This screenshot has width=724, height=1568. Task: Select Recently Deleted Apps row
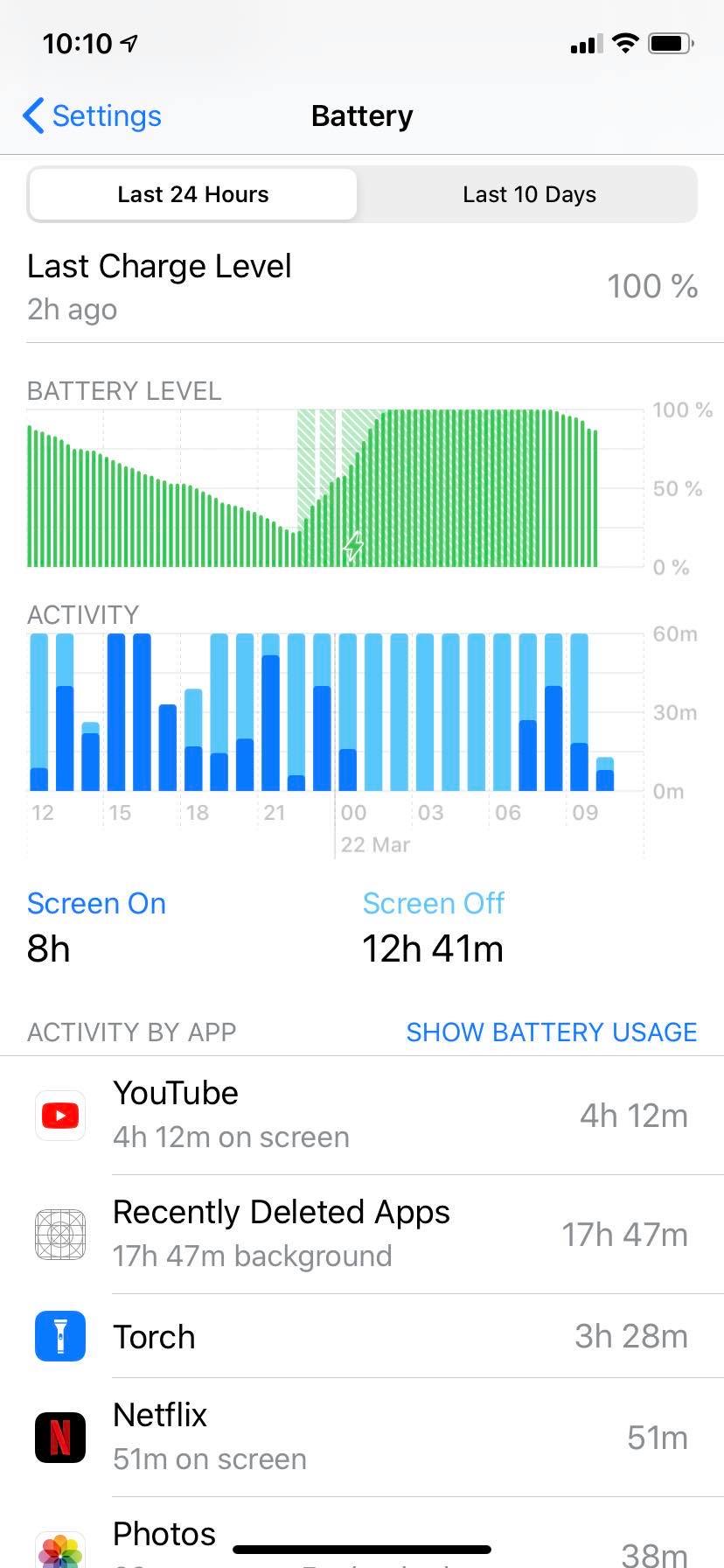click(362, 1234)
